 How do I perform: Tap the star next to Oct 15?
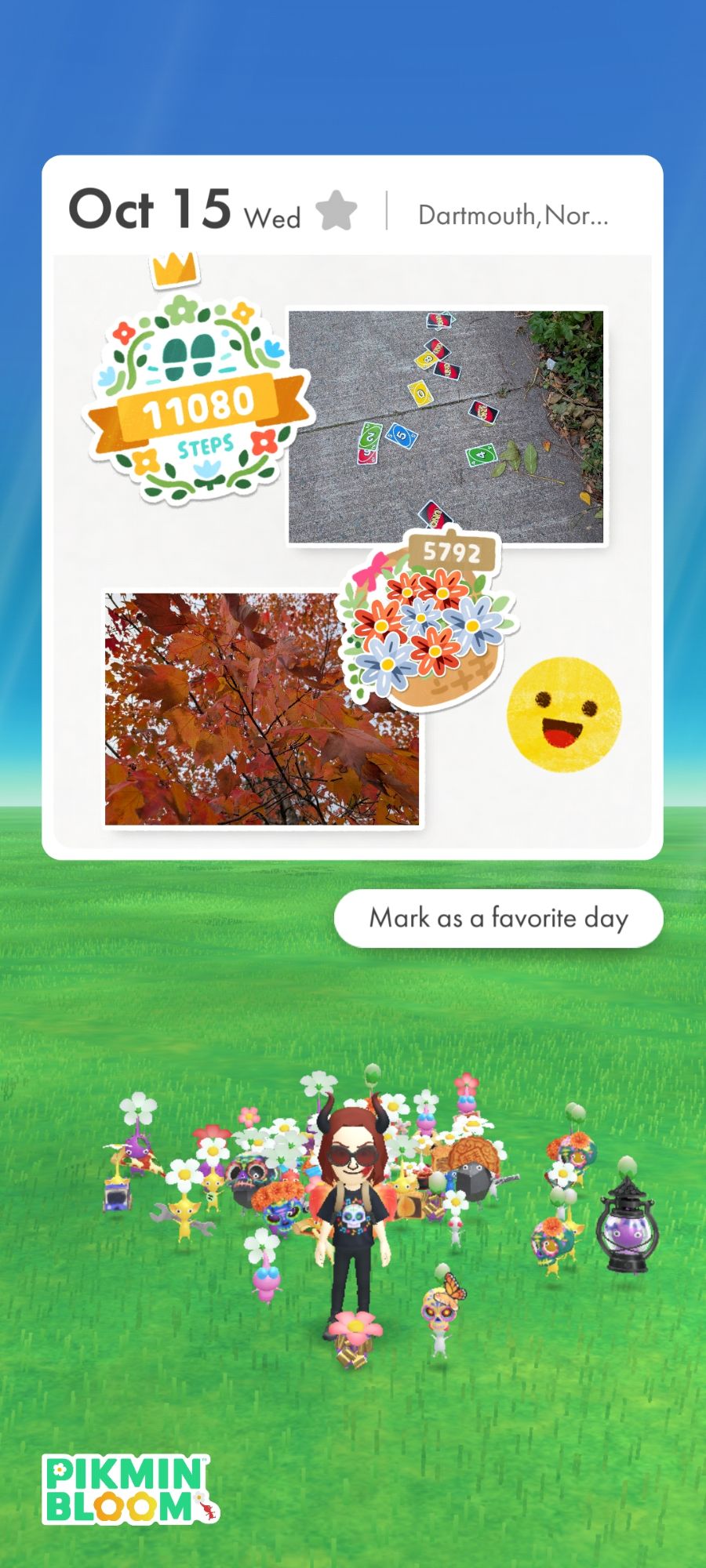click(337, 211)
